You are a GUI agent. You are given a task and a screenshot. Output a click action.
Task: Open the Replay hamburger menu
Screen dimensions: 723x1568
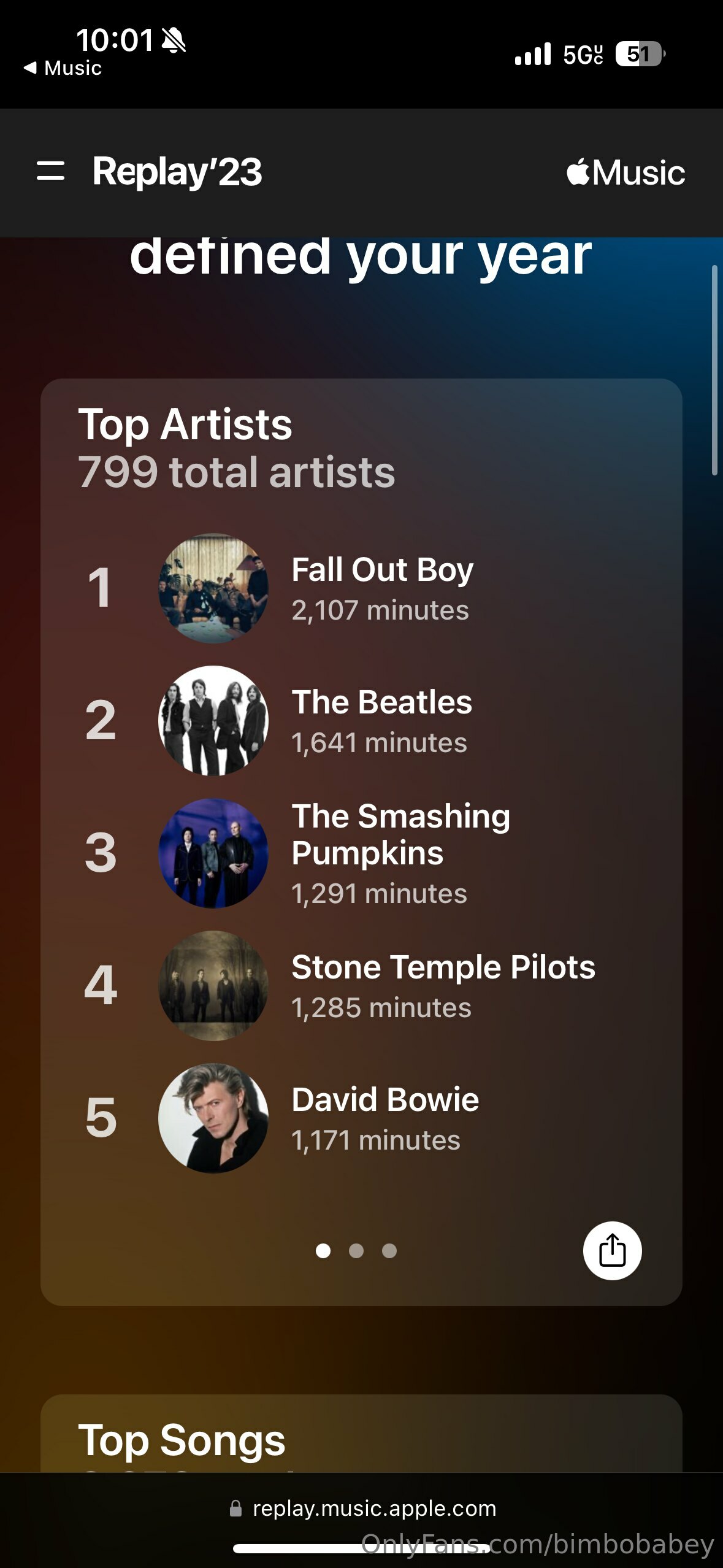50,171
